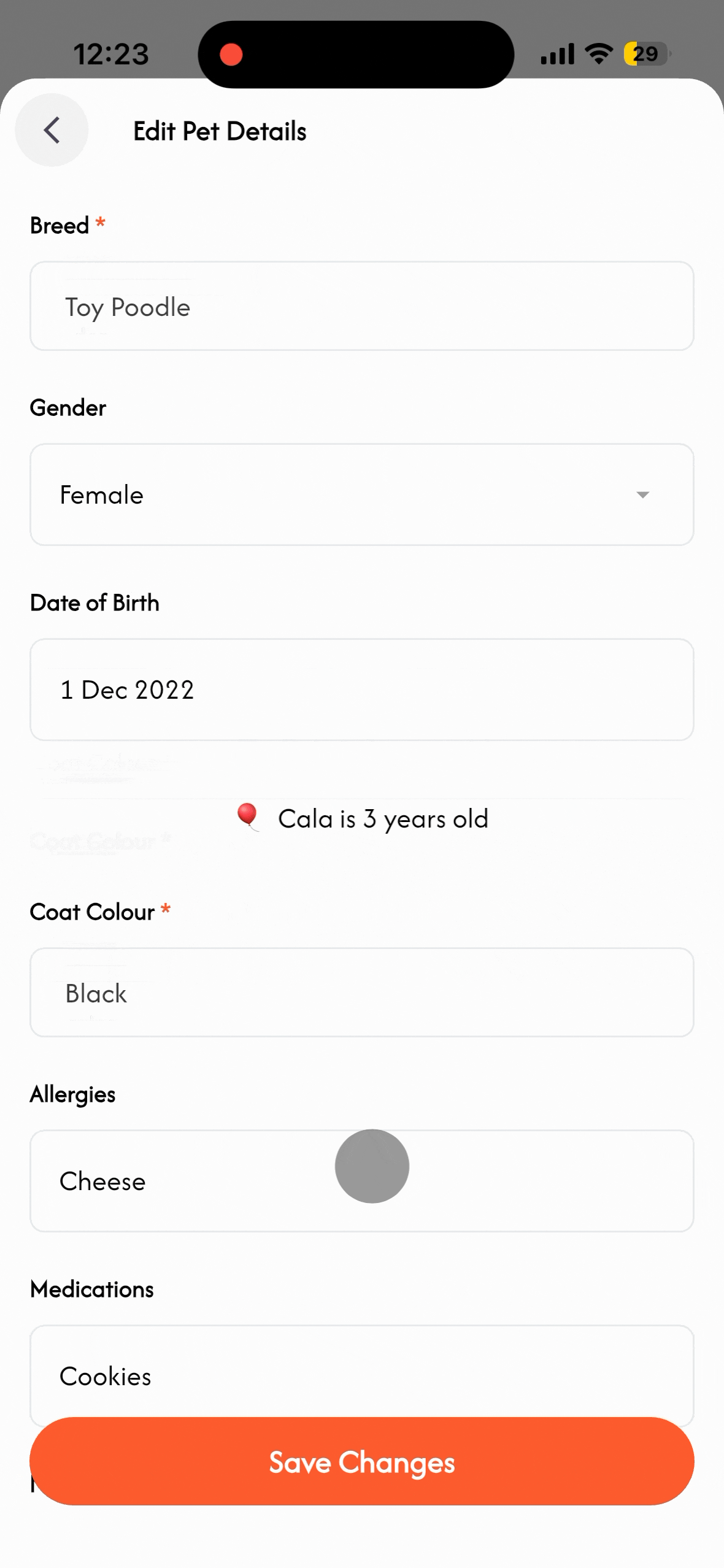Tap the Wi-Fi status icon
This screenshot has width=724, height=1568.
click(x=598, y=53)
